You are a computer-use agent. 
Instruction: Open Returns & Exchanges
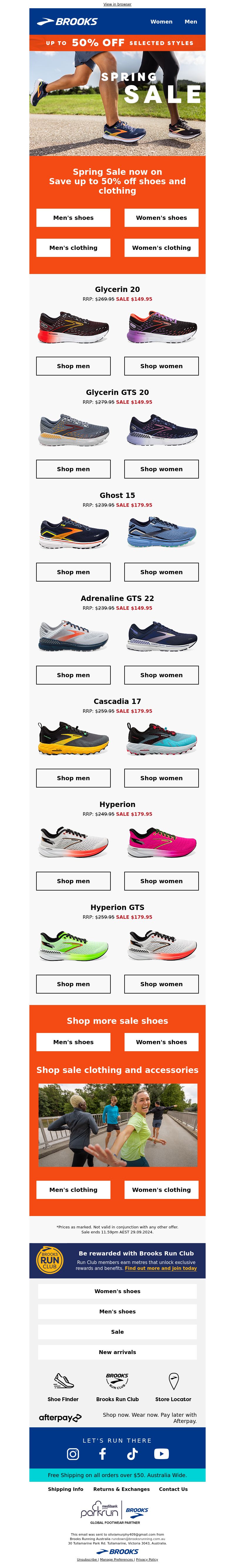(121, 1489)
